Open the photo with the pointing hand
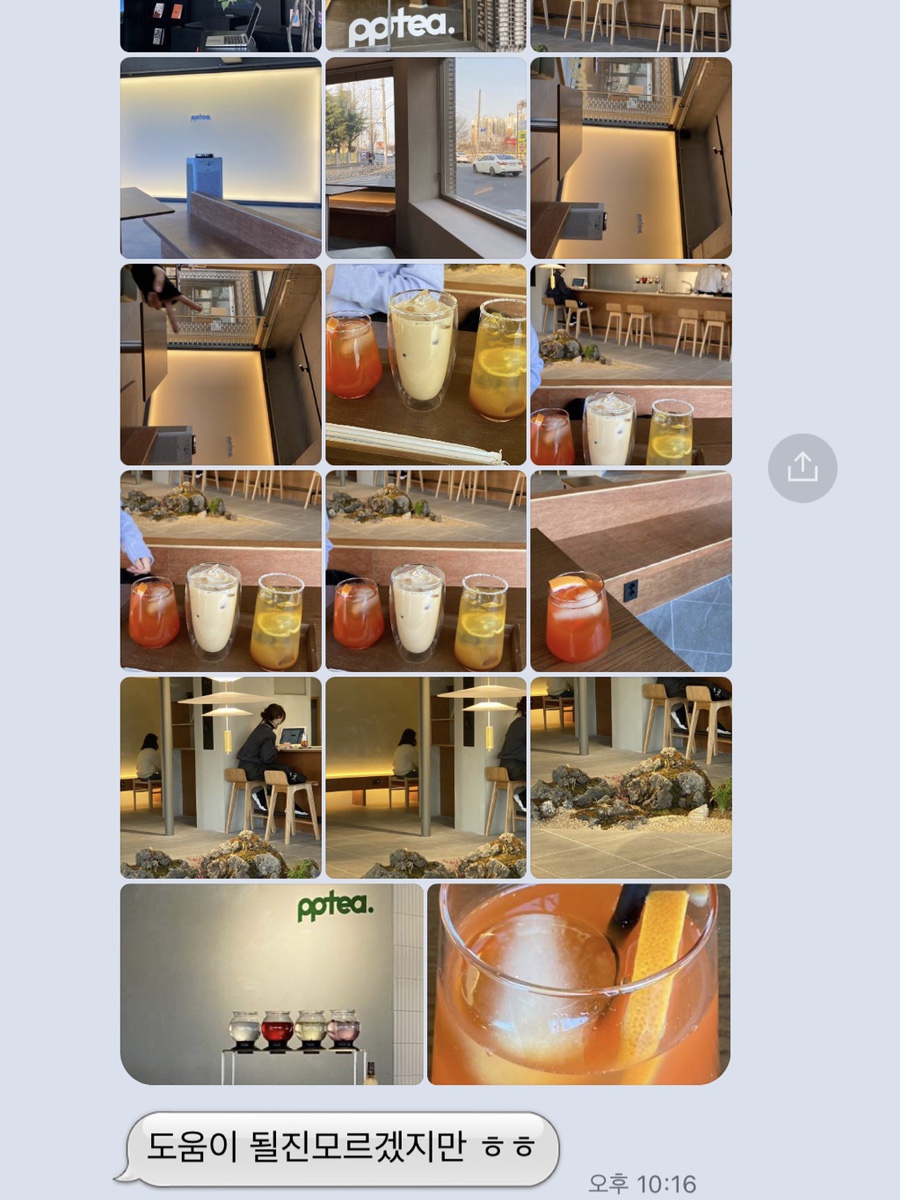The image size is (900, 1200). click(x=221, y=364)
